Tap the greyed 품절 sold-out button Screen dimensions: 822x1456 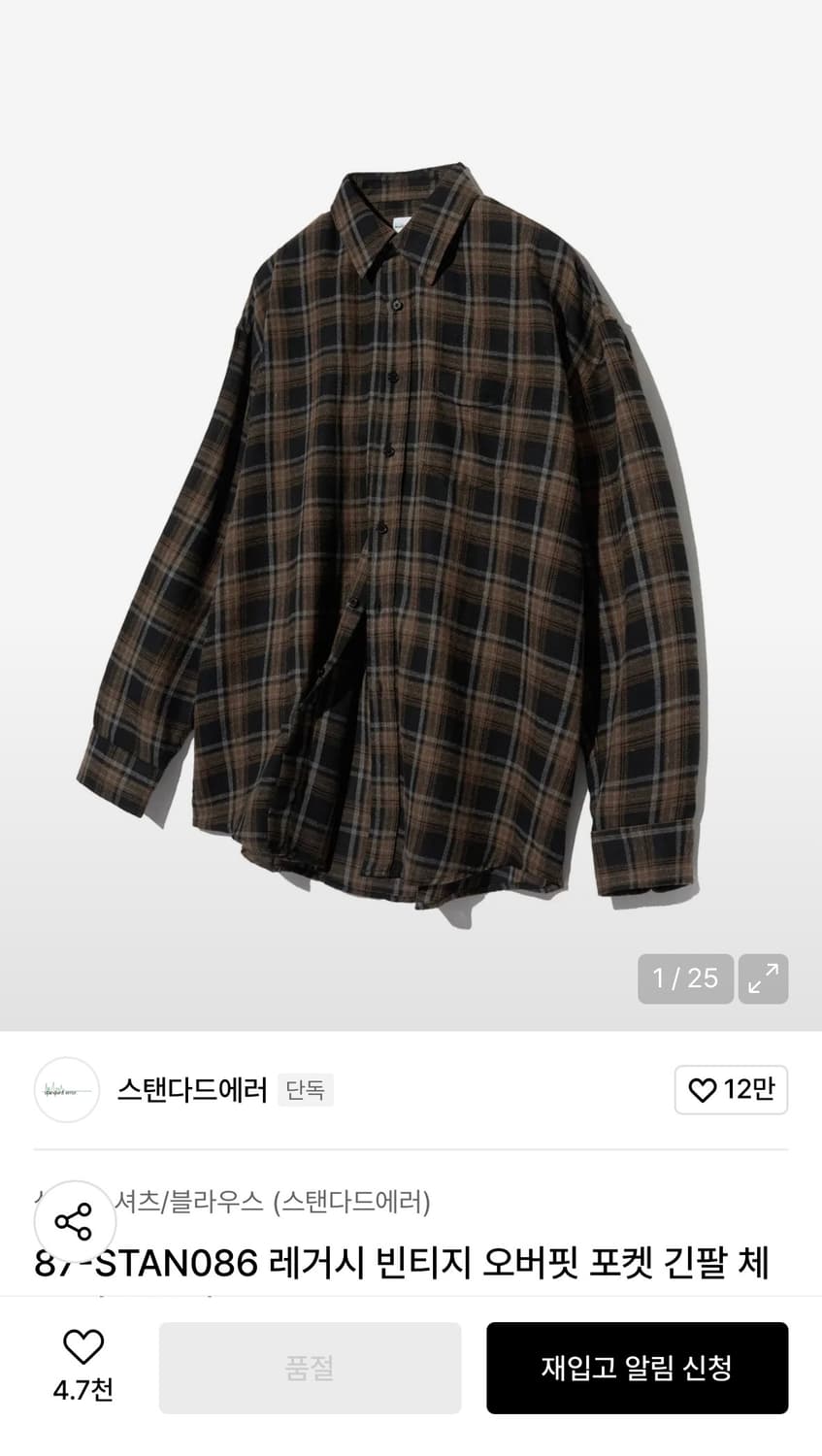(x=310, y=1367)
